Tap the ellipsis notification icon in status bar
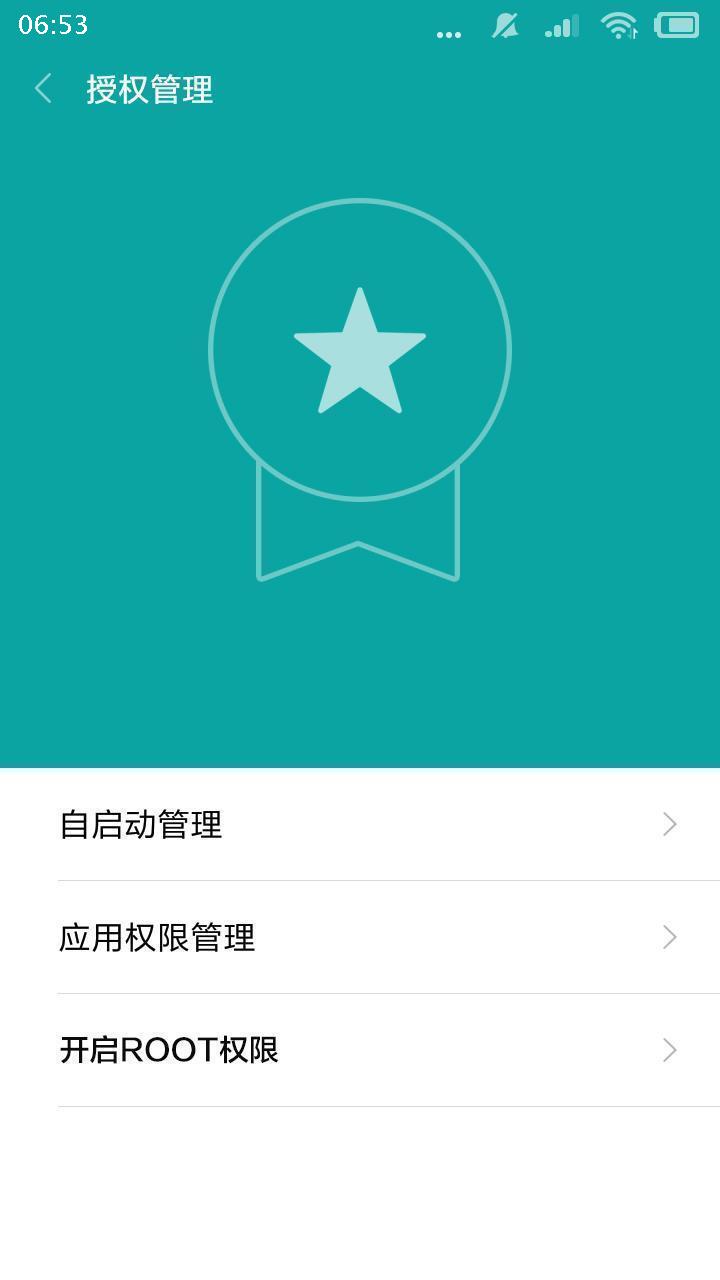Viewport: 720px width, 1280px height. 448,30
